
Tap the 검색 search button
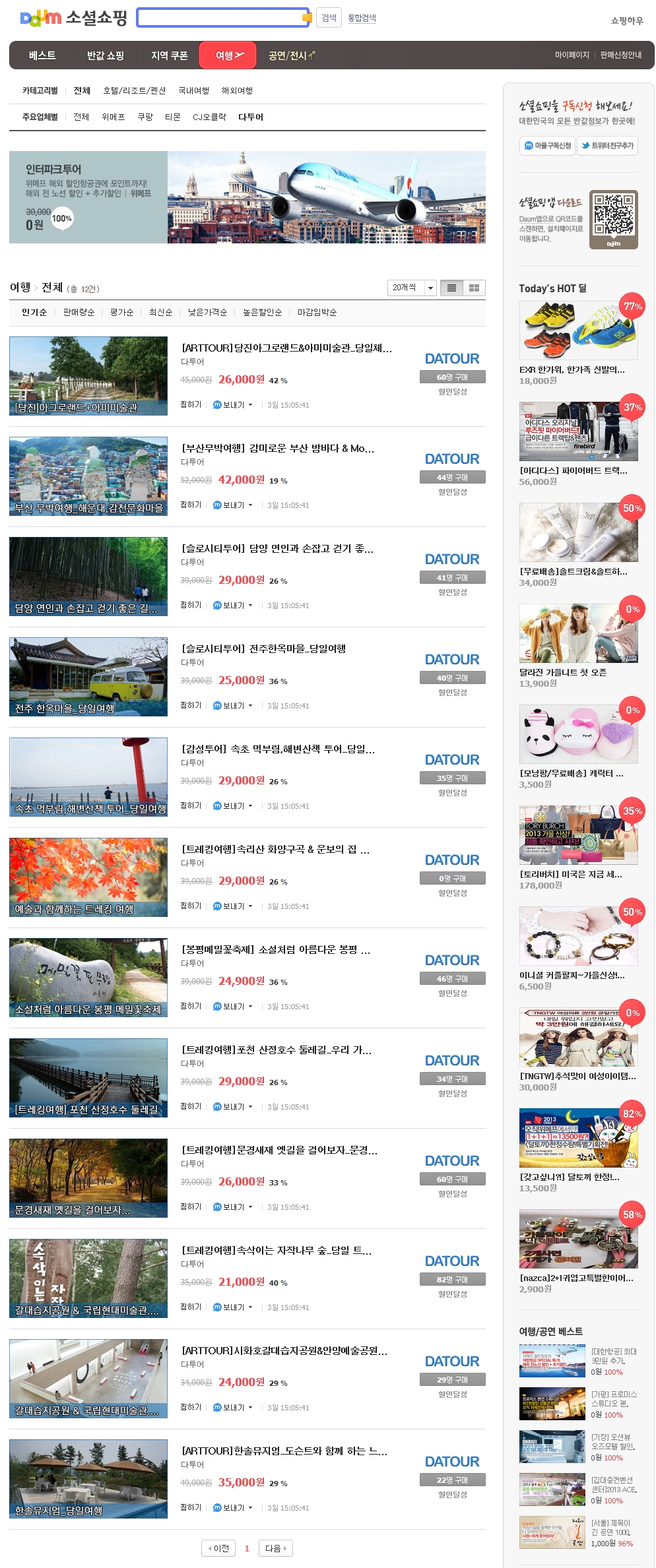point(329,18)
